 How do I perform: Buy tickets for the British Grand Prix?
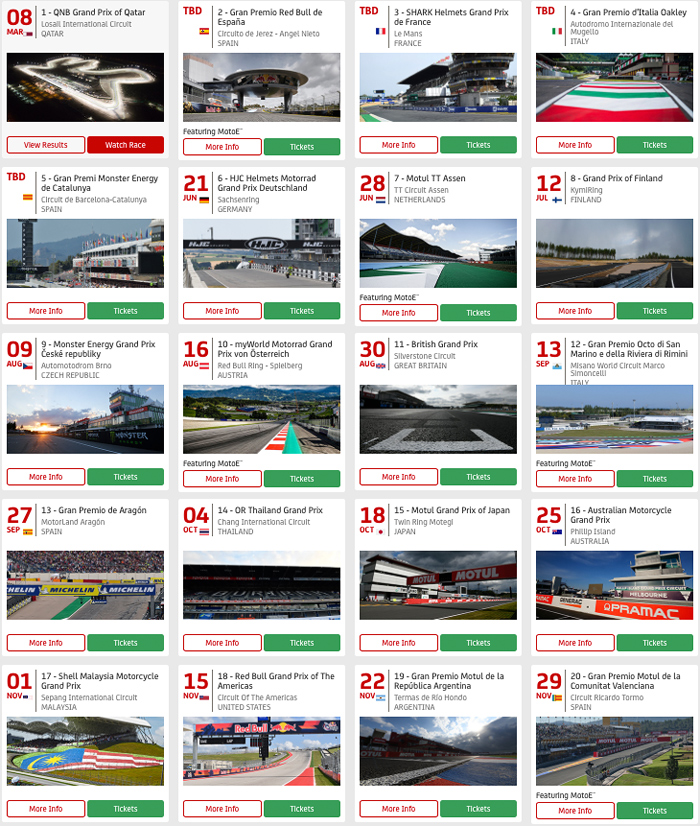click(478, 477)
